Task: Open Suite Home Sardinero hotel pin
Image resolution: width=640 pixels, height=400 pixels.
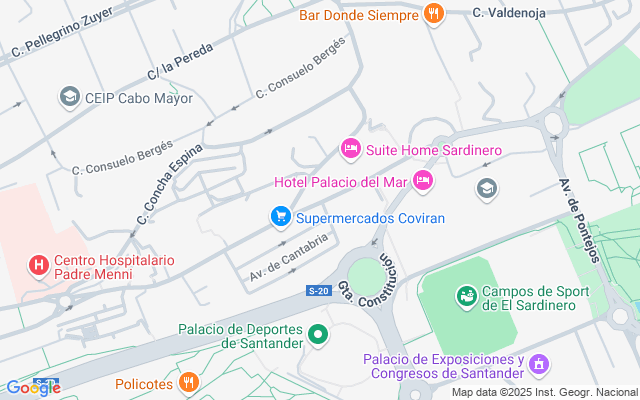Action: pos(350,149)
